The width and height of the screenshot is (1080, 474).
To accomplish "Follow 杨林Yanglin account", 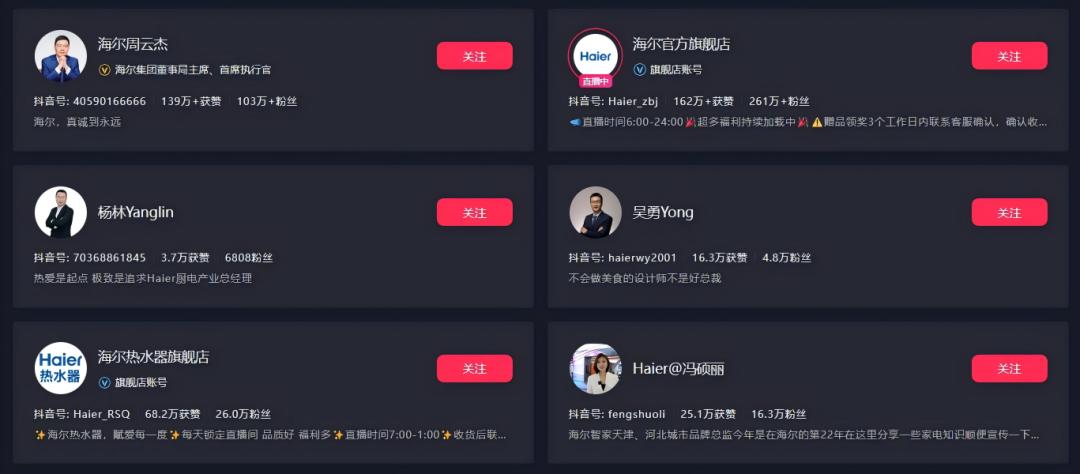I will click(474, 212).
